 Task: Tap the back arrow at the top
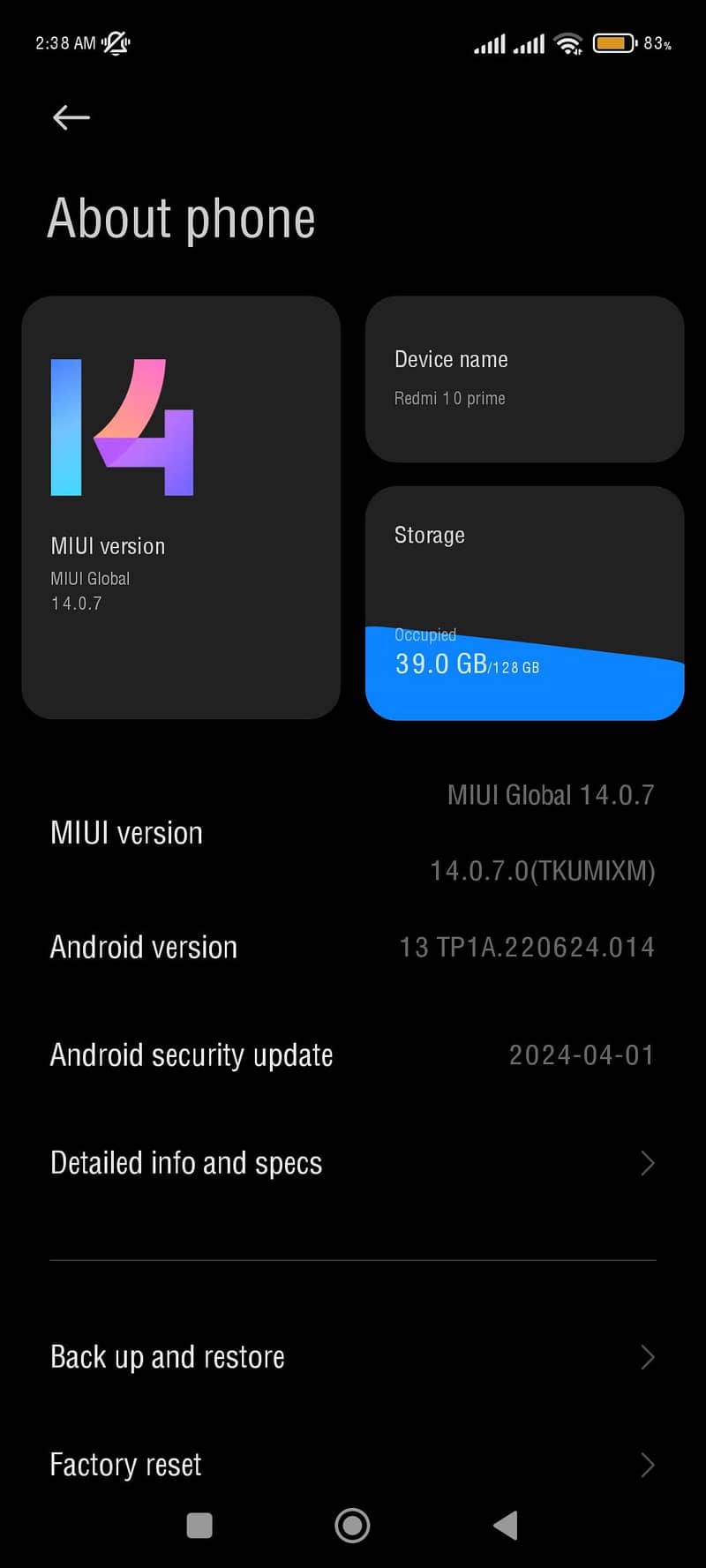pos(71,116)
